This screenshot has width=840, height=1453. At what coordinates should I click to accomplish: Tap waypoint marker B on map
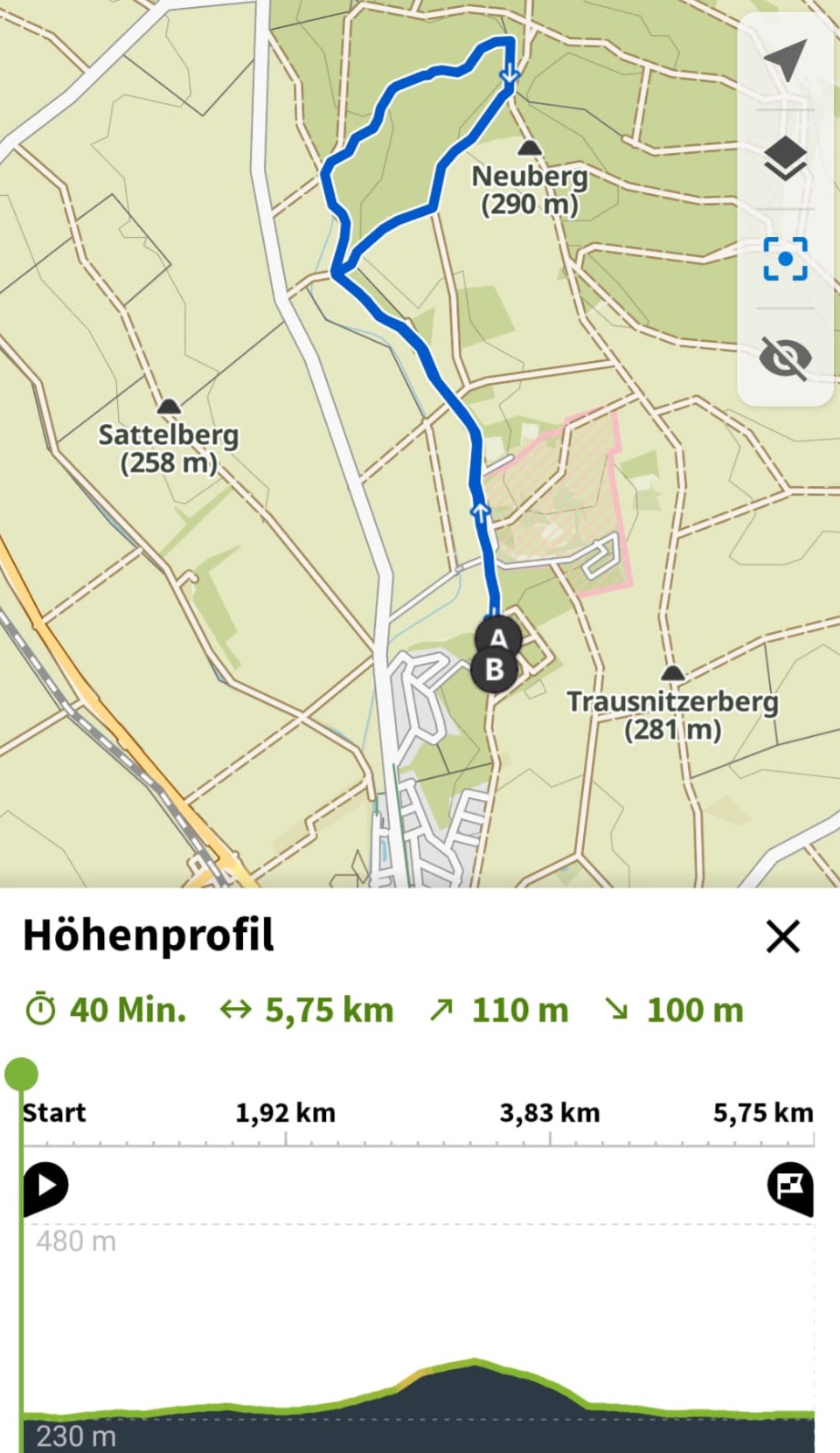click(494, 670)
